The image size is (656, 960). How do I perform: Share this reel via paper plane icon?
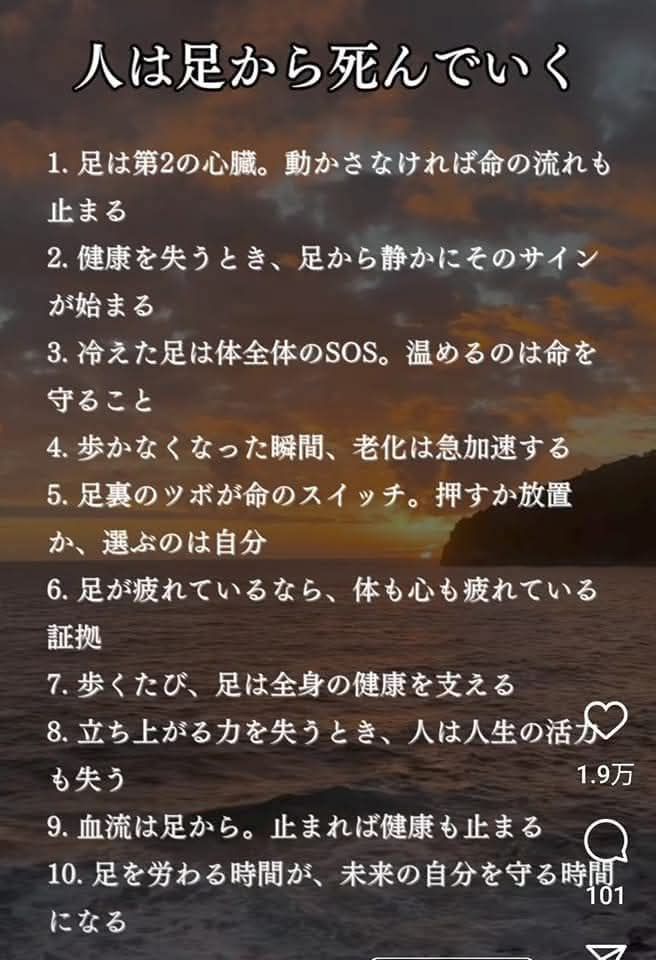605,950
